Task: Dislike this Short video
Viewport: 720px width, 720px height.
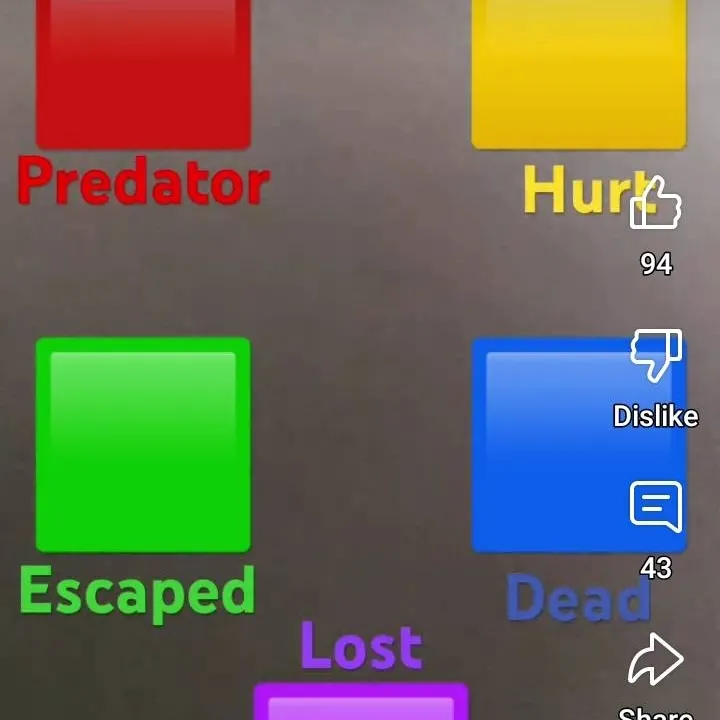Action: point(656,357)
